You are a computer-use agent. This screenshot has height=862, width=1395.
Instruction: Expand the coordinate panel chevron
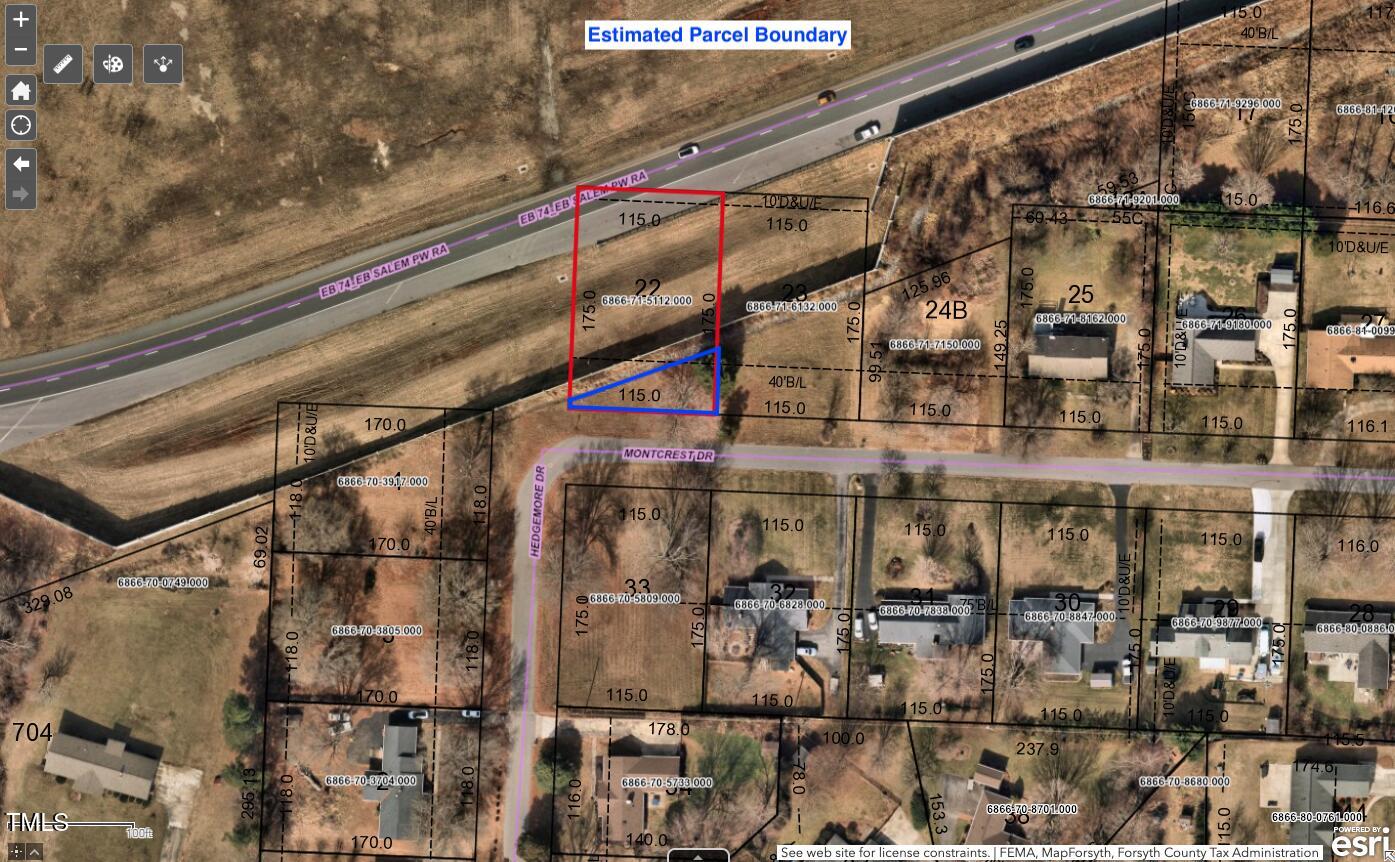click(36, 851)
